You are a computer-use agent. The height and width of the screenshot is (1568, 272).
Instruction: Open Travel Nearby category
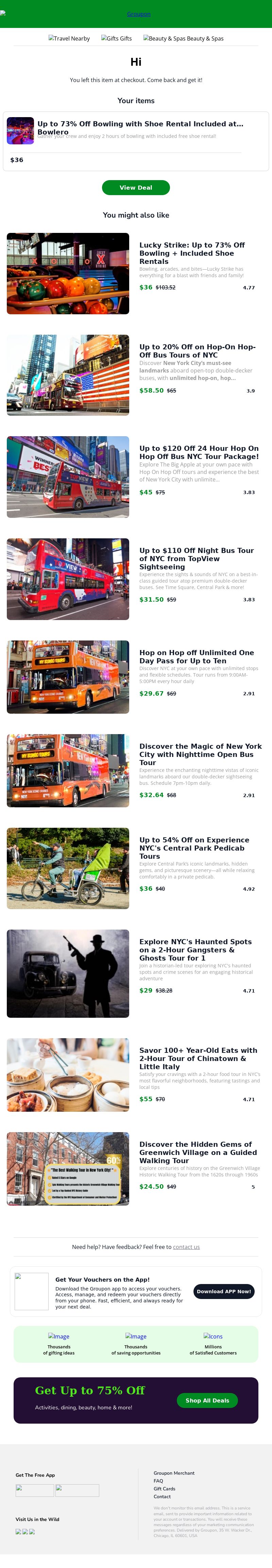pyautogui.click(x=69, y=38)
